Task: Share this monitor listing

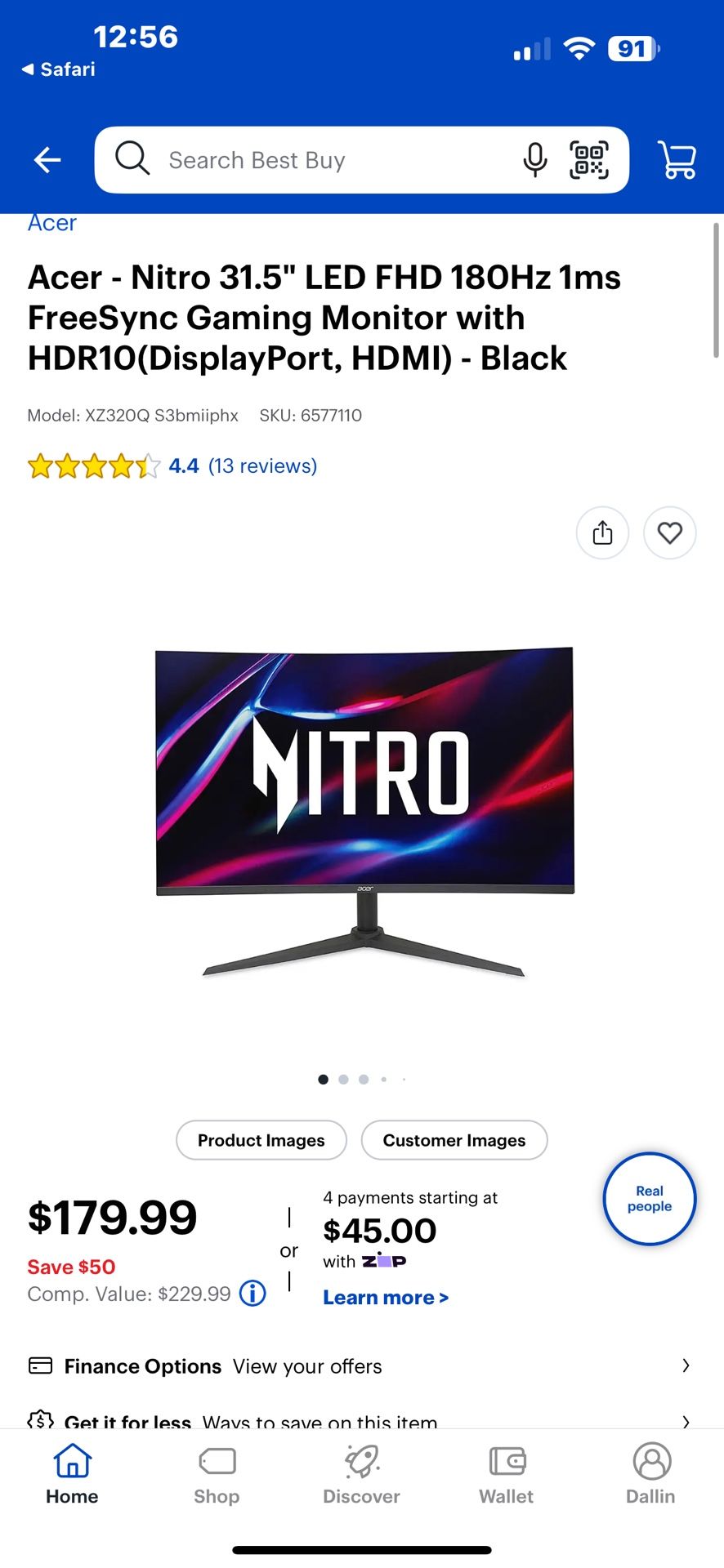Action: [602, 532]
